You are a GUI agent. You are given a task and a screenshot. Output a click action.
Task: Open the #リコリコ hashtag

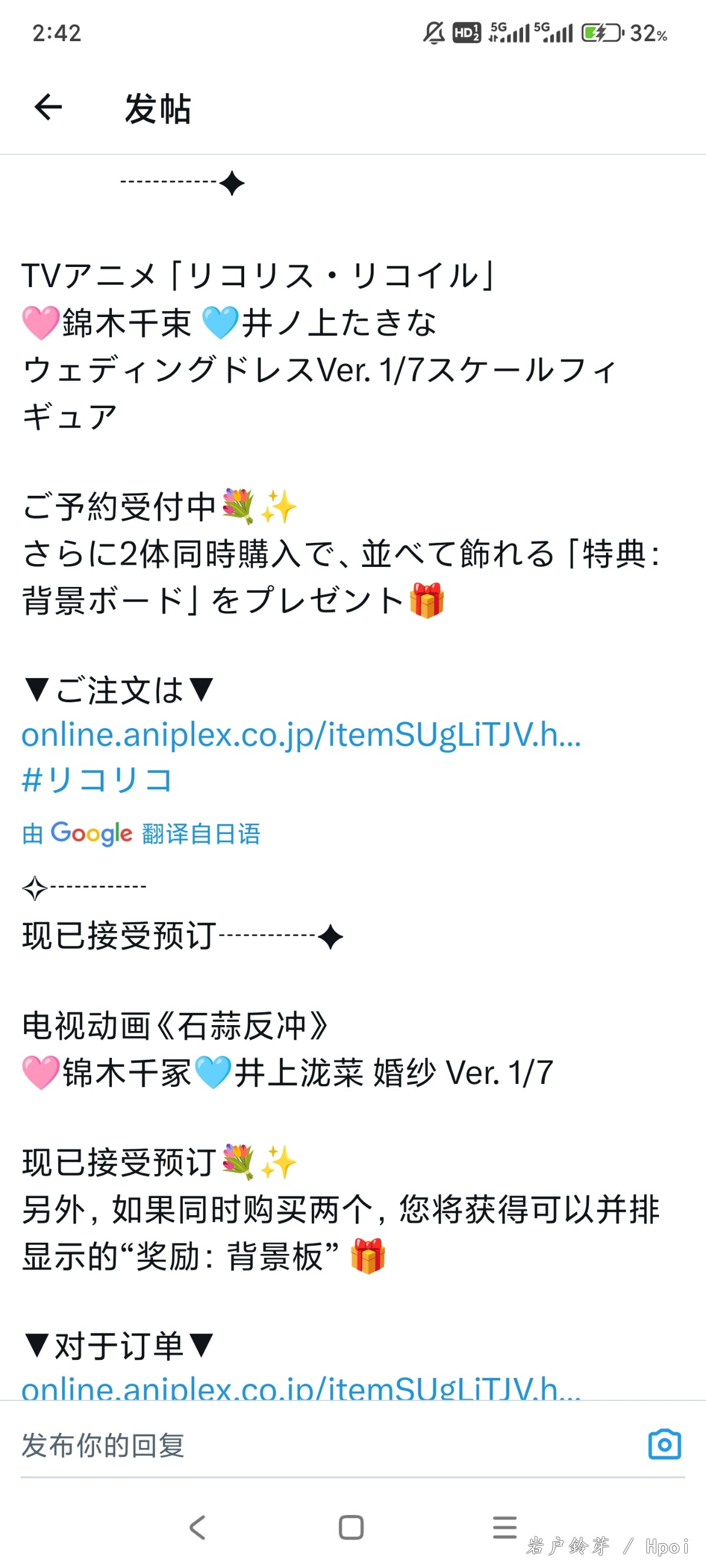(98, 780)
